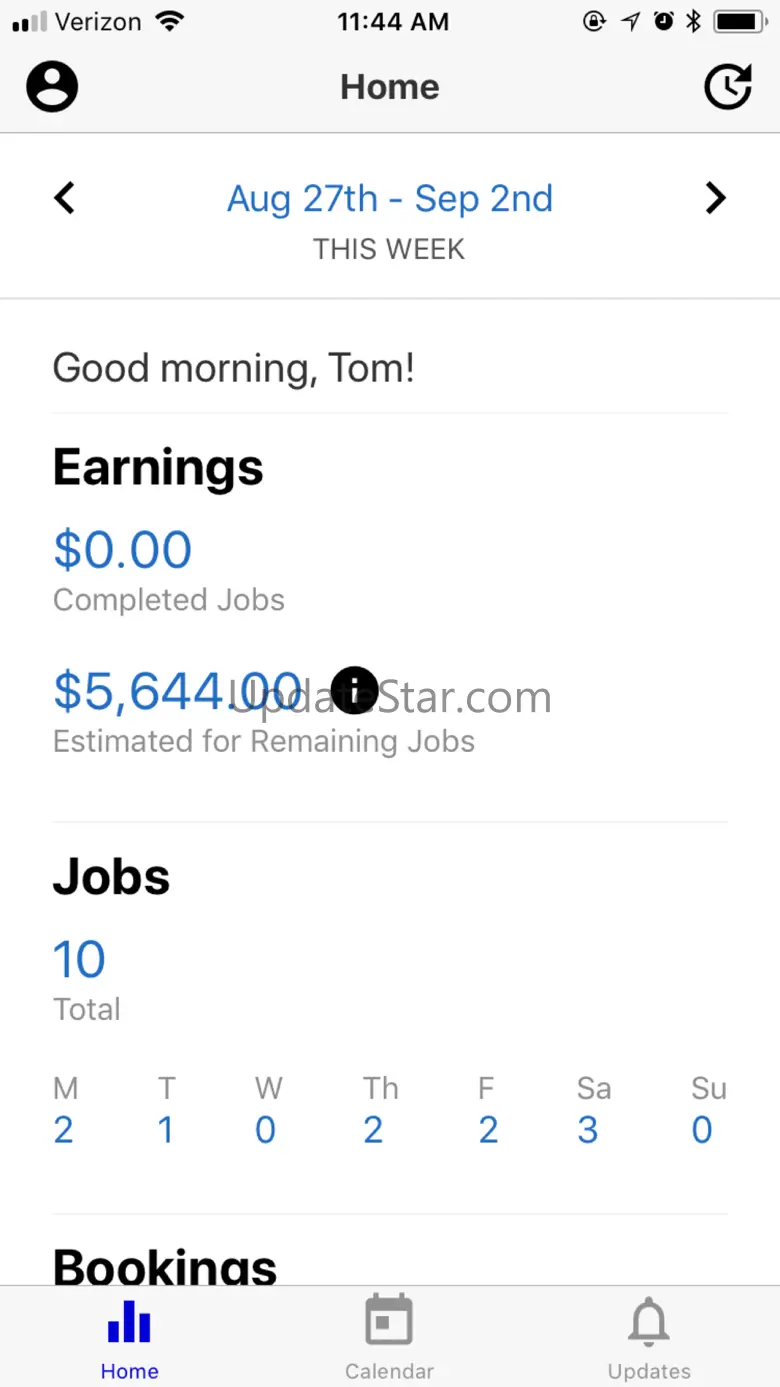Select the Home tab
Viewport: 780px width, 1387px height.
130,1336
